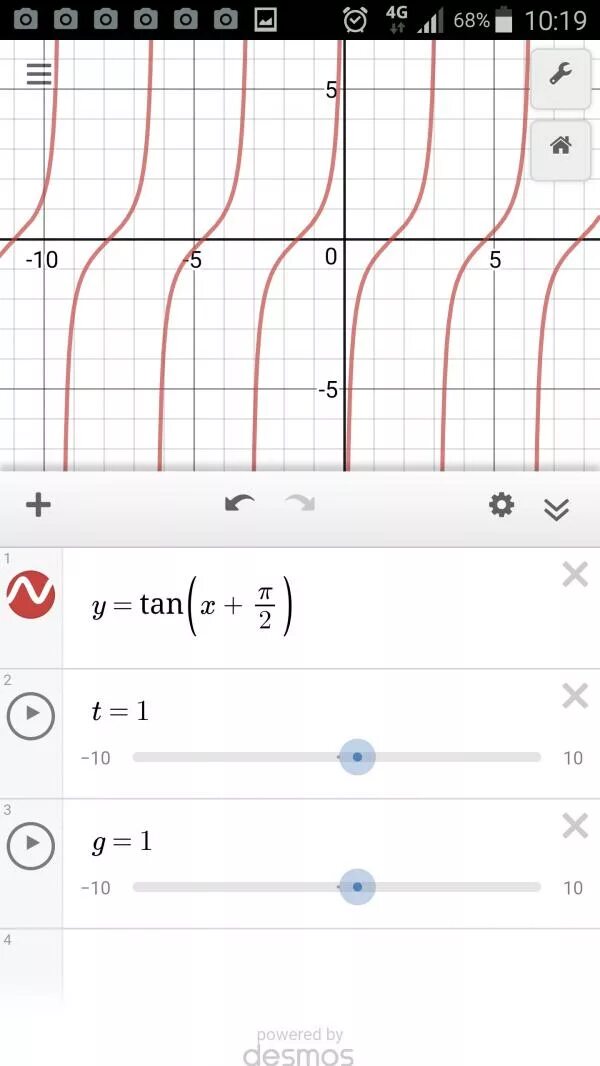Open expression list settings gear
The image size is (600, 1066).
tap(501, 505)
